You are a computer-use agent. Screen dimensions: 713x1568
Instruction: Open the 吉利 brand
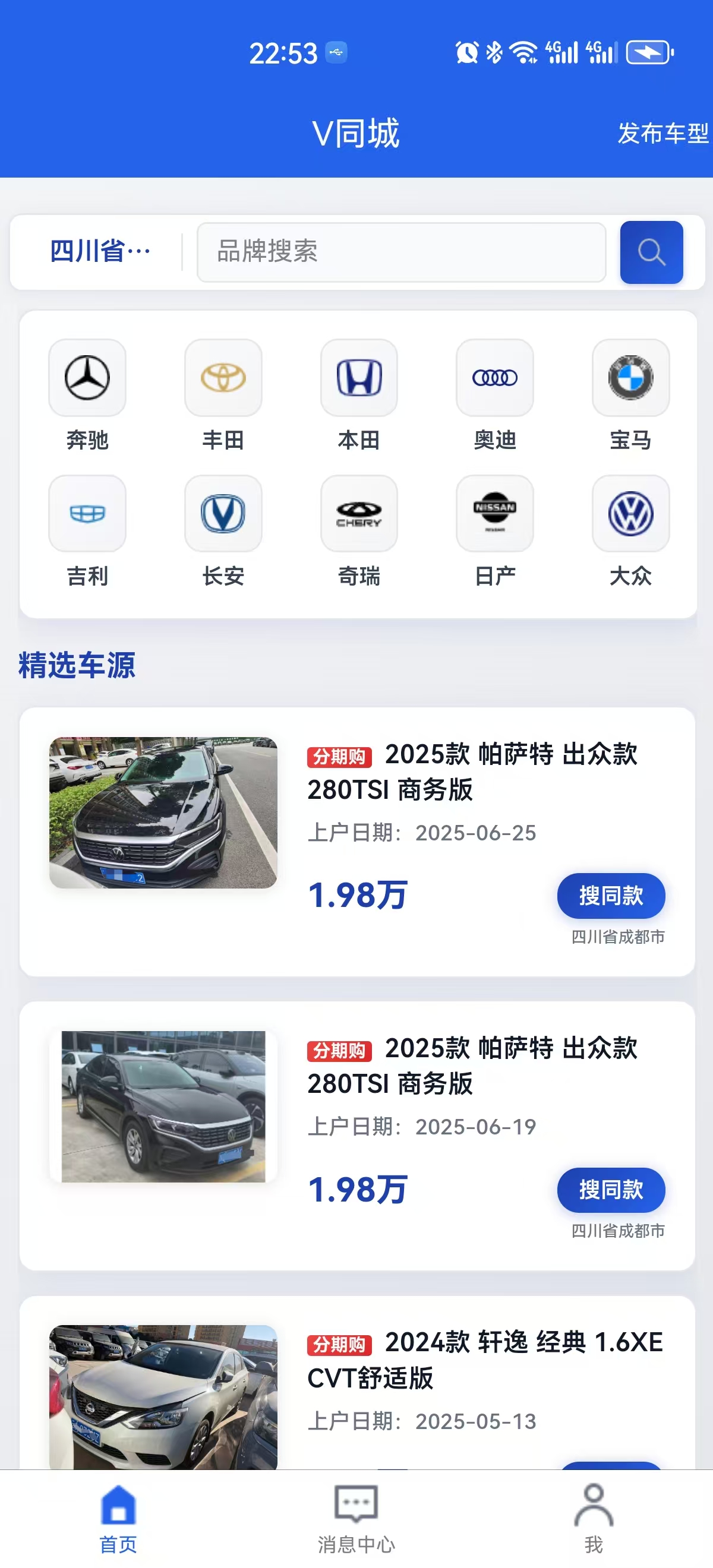point(87,514)
